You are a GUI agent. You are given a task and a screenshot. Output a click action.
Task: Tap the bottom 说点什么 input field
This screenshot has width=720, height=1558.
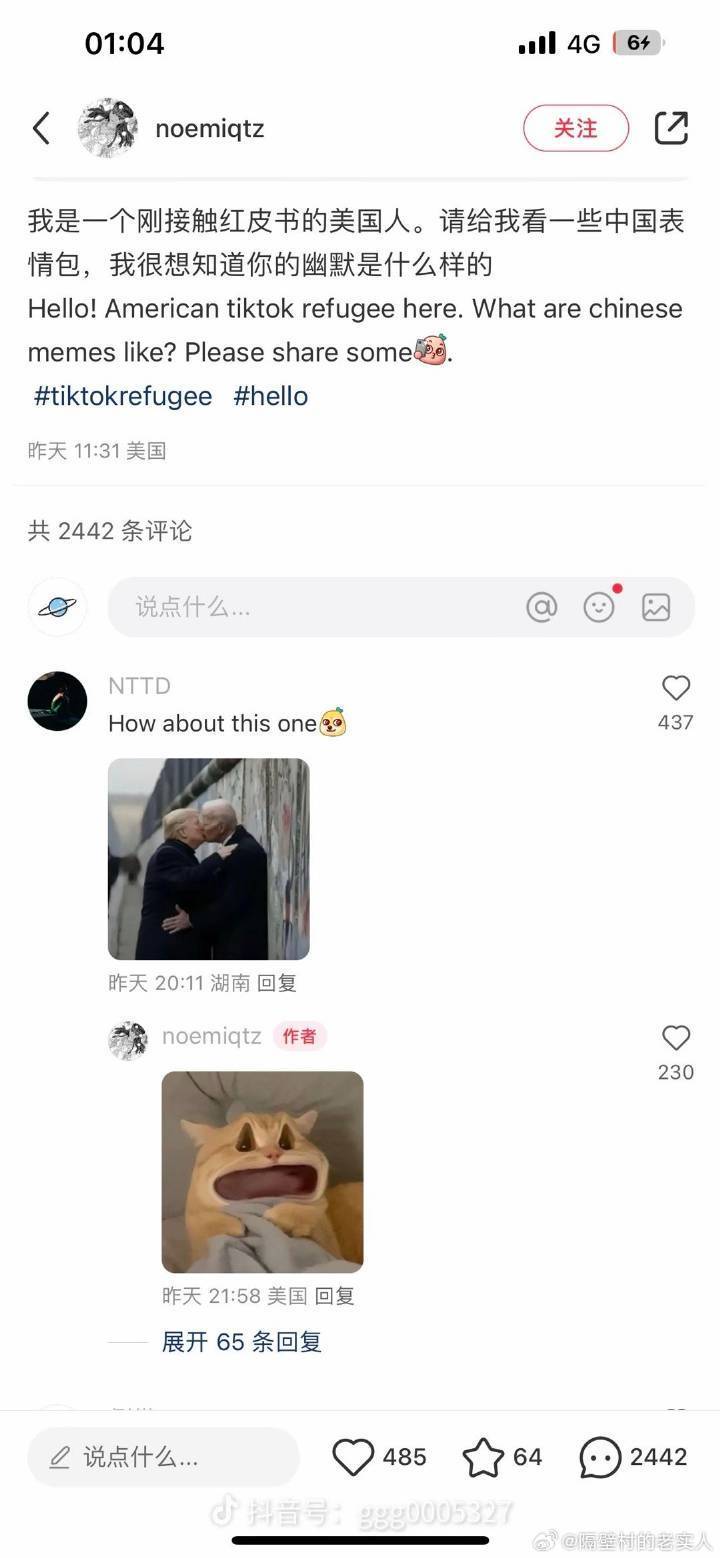pos(163,1457)
